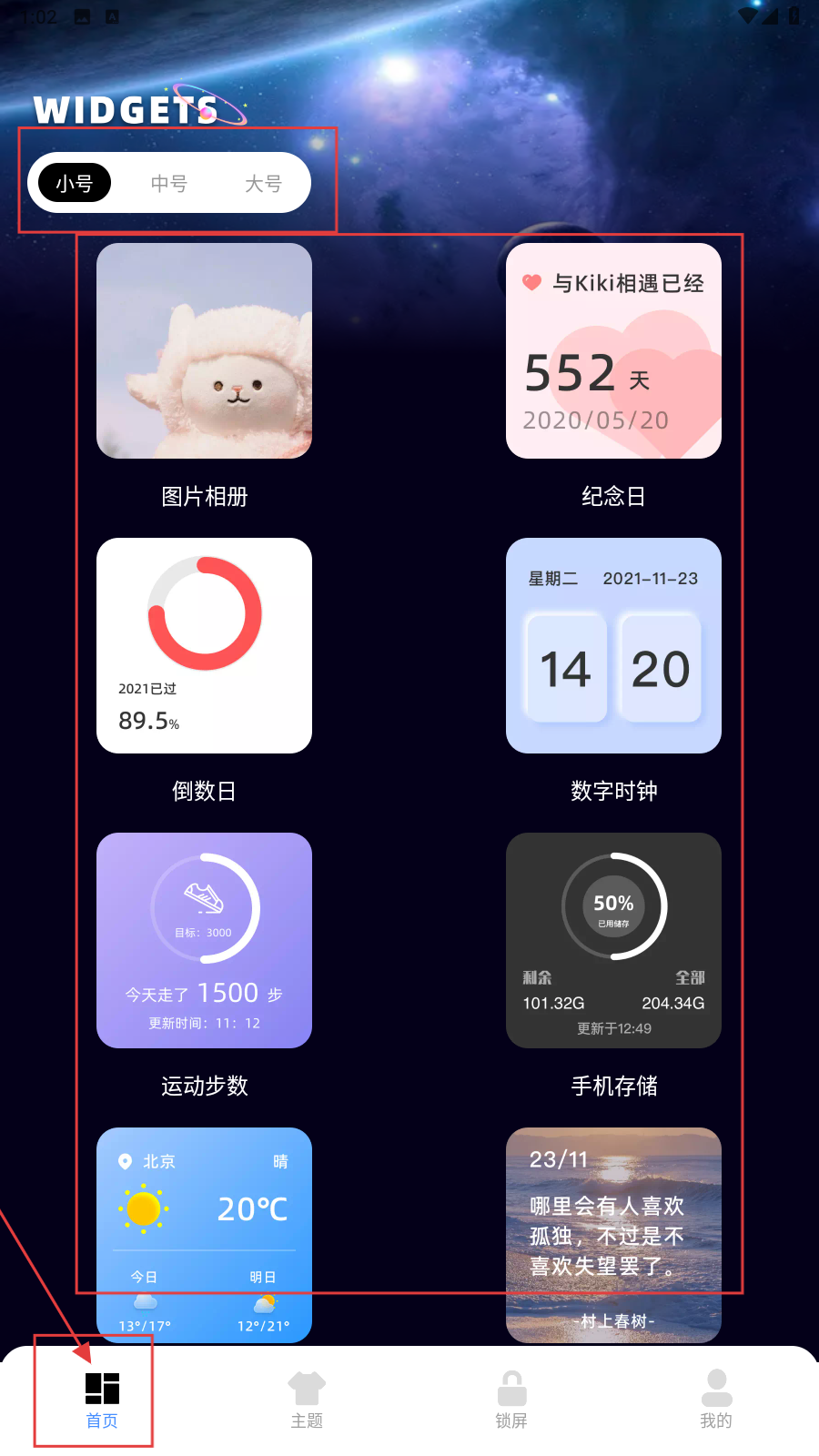Switch to the 主题 tab
This screenshot has height=1456, width=819.
pos(307,1400)
